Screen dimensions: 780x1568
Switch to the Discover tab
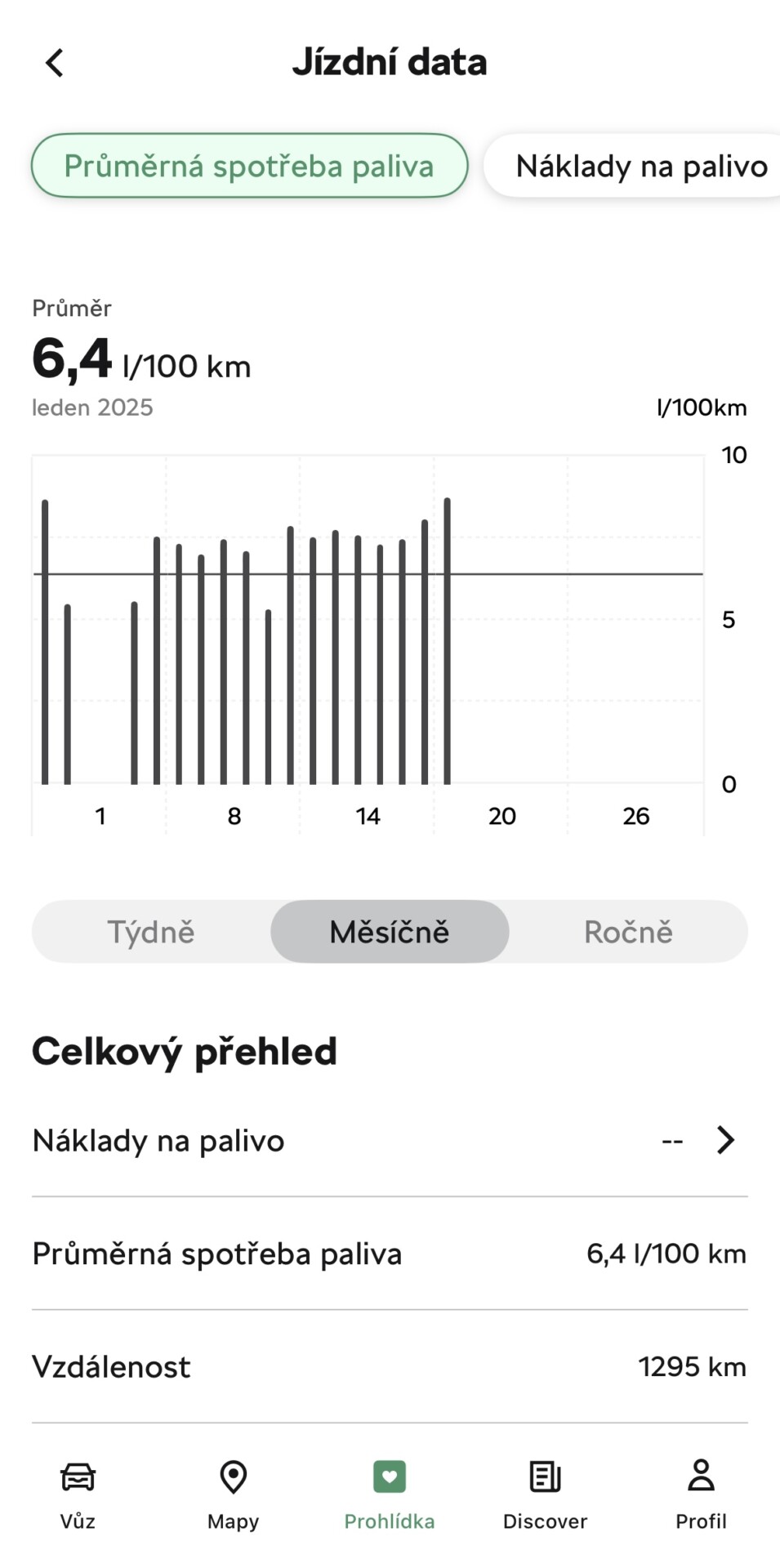[545, 1494]
